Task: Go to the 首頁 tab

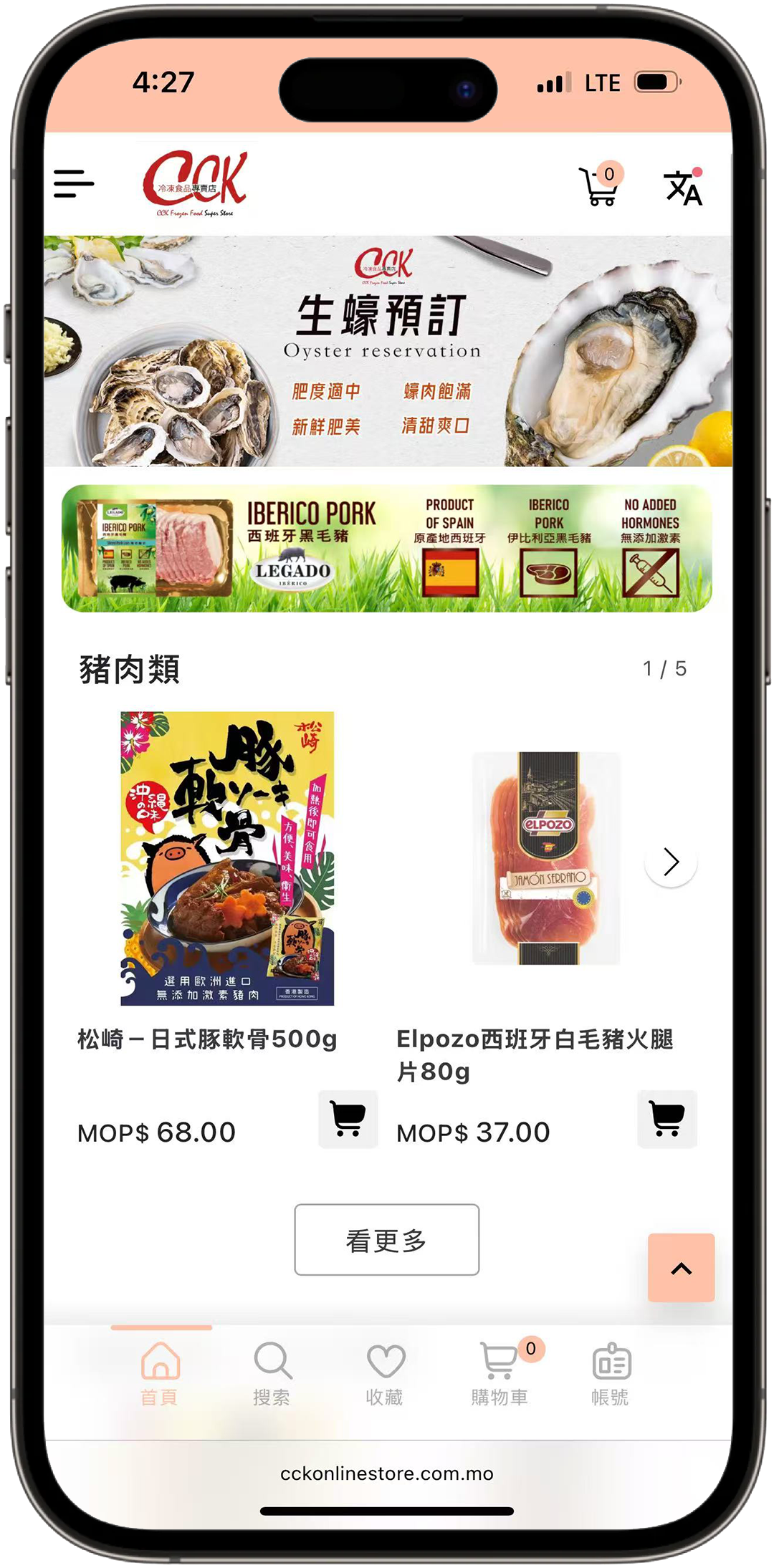Action: click(160, 1373)
